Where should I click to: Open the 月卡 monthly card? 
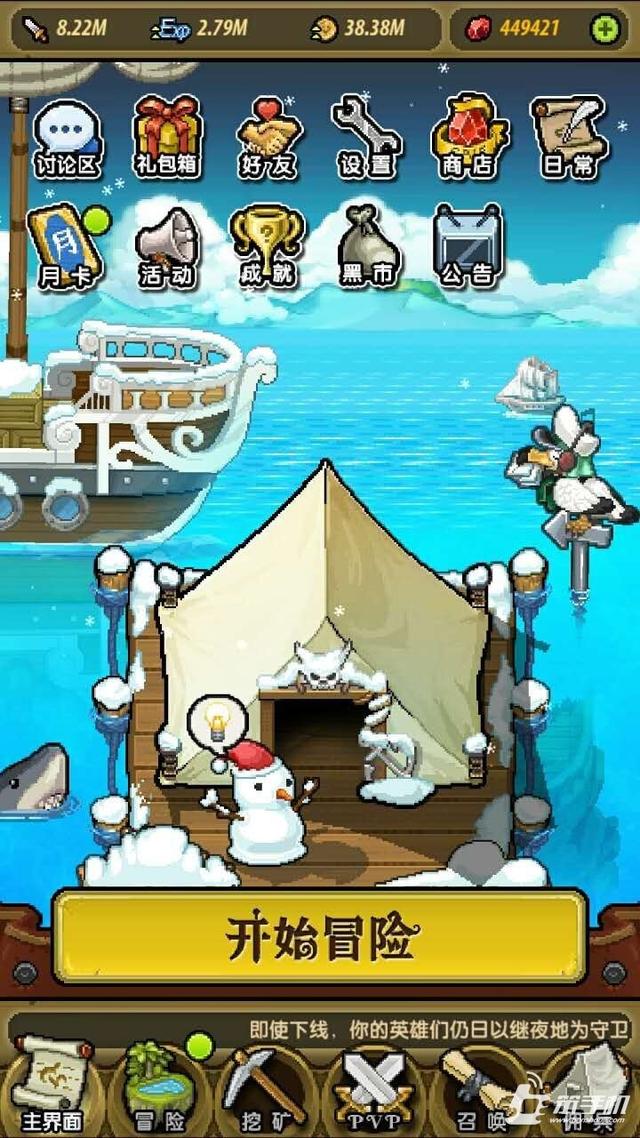[x=65, y=247]
